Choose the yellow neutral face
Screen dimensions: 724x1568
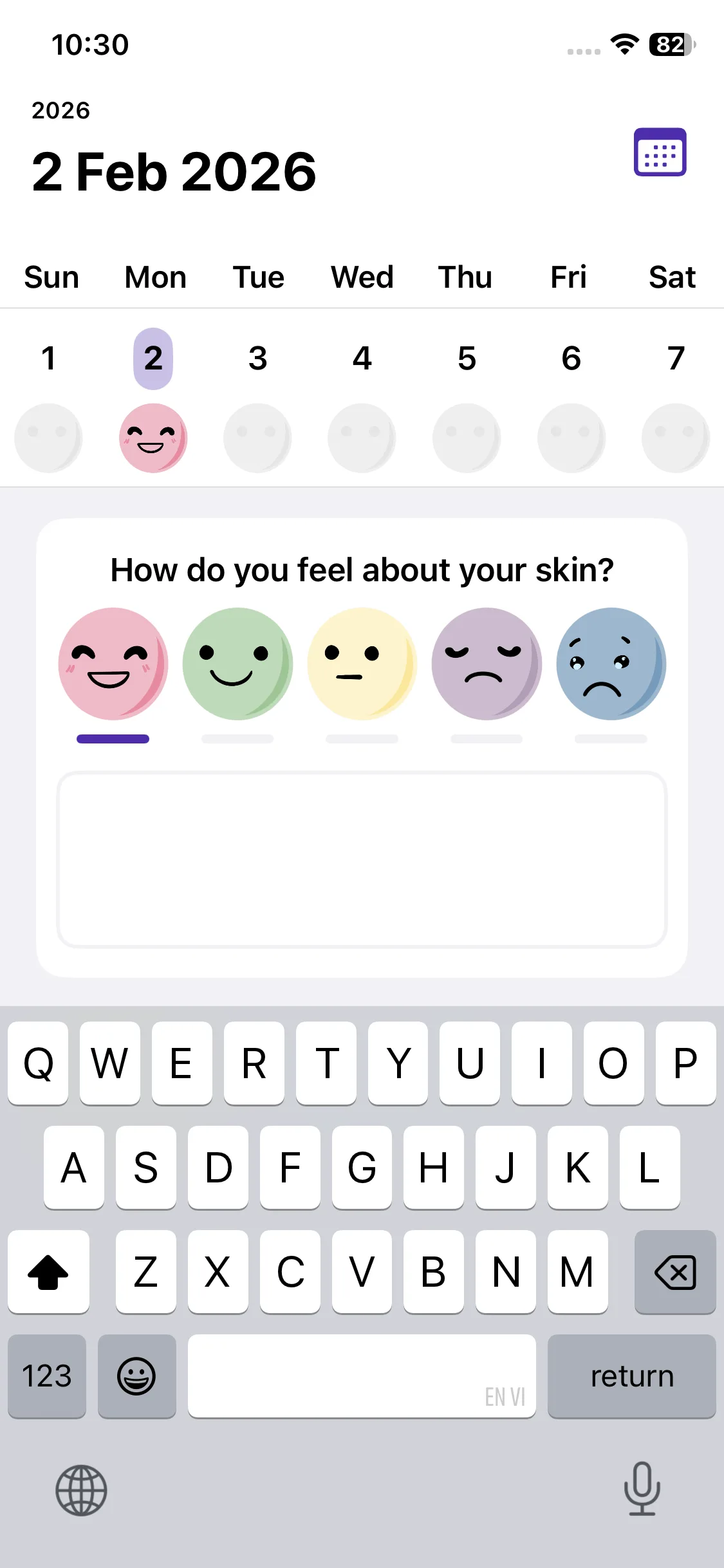point(362,664)
